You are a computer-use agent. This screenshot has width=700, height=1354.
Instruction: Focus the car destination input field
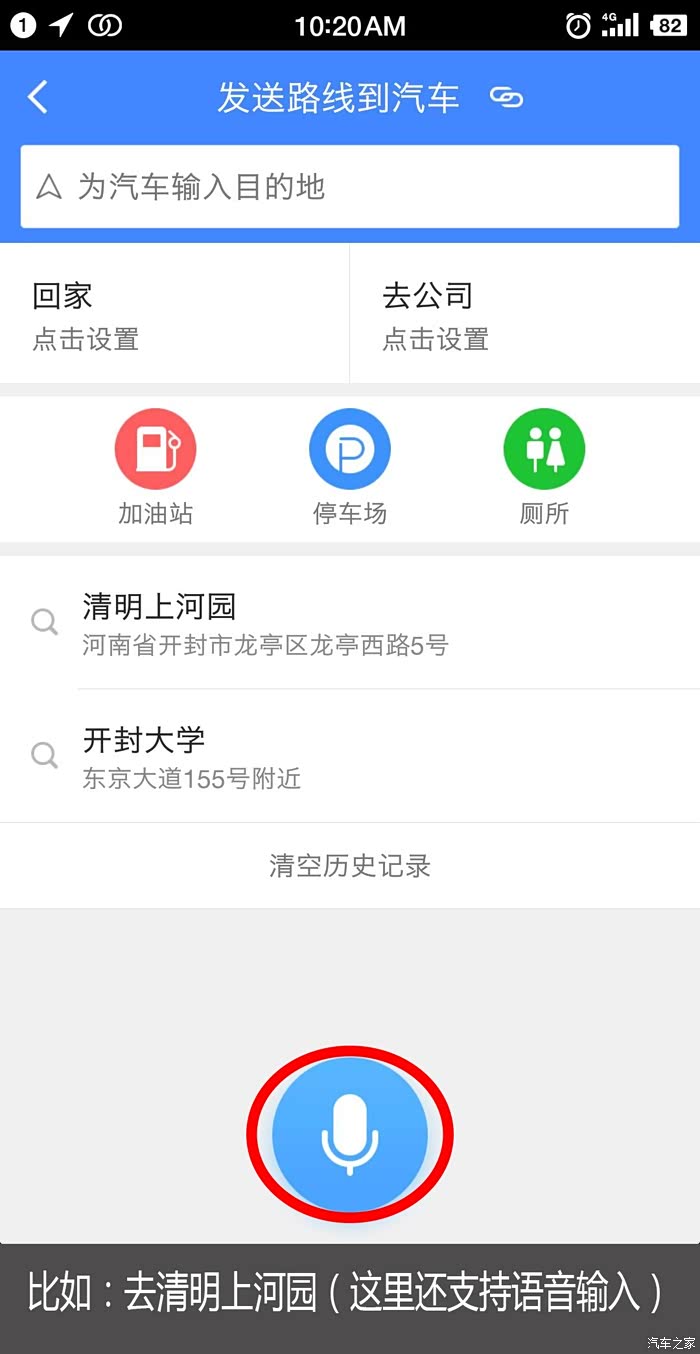pyautogui.click(x=350, y=187)
